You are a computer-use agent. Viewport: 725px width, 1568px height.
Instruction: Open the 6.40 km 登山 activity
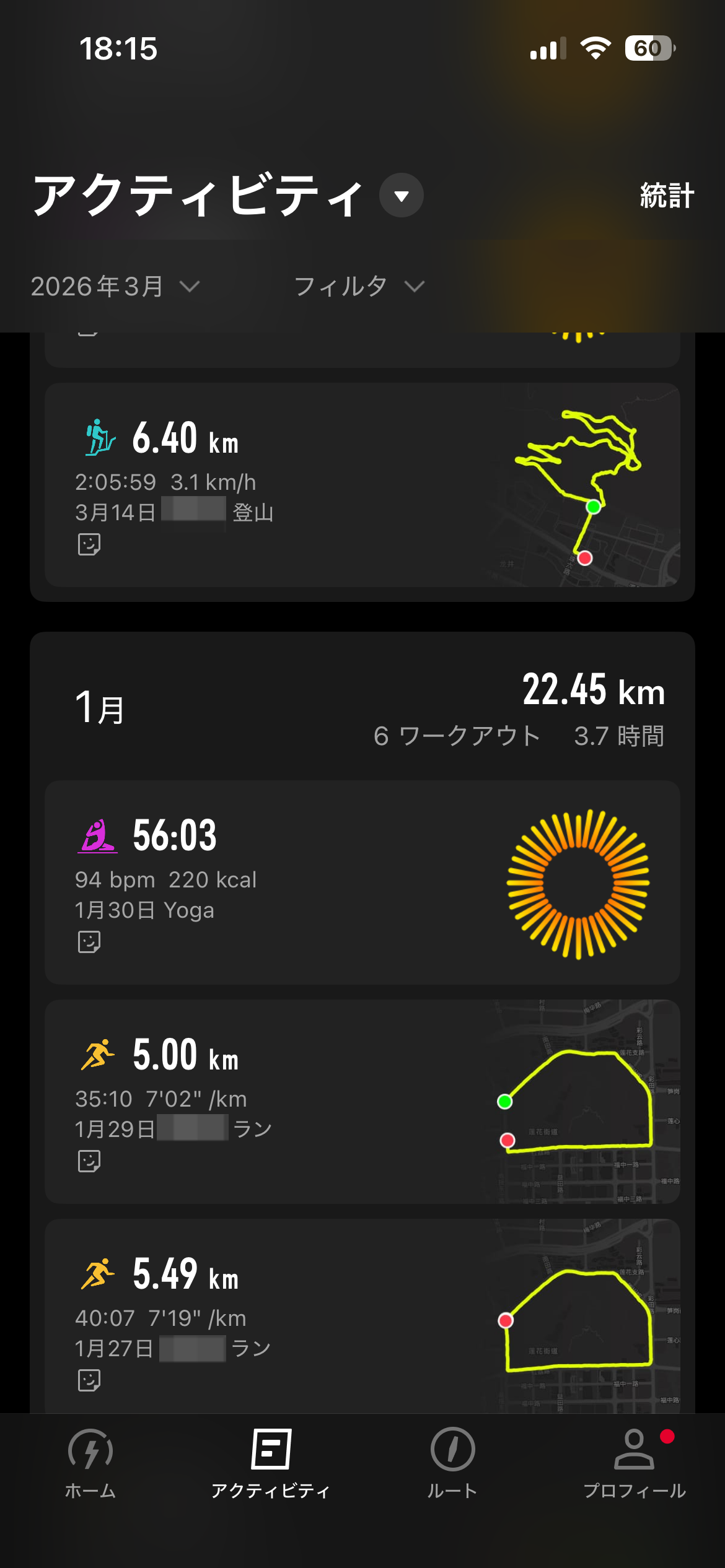pos(362,485)
